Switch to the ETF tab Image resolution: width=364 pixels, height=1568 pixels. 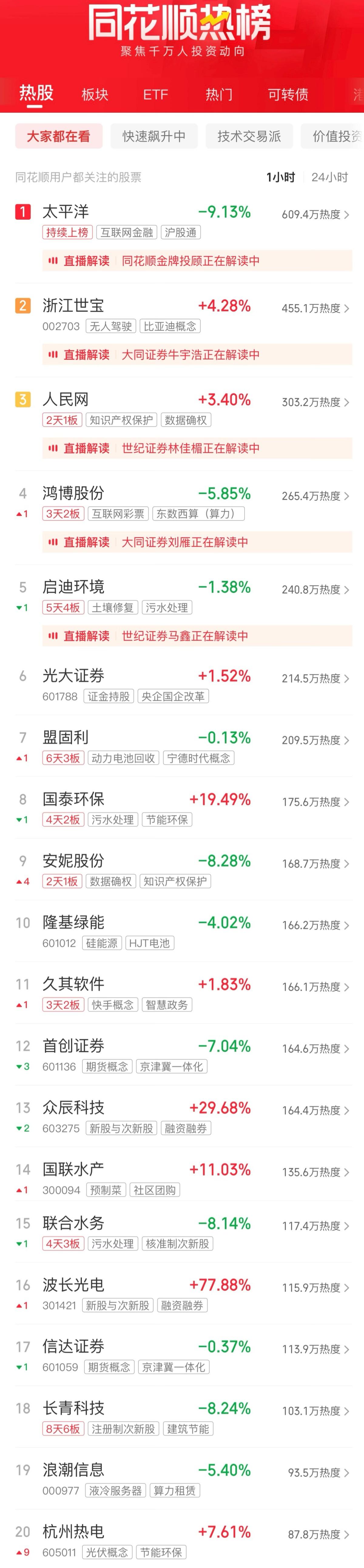click(156, 94)
